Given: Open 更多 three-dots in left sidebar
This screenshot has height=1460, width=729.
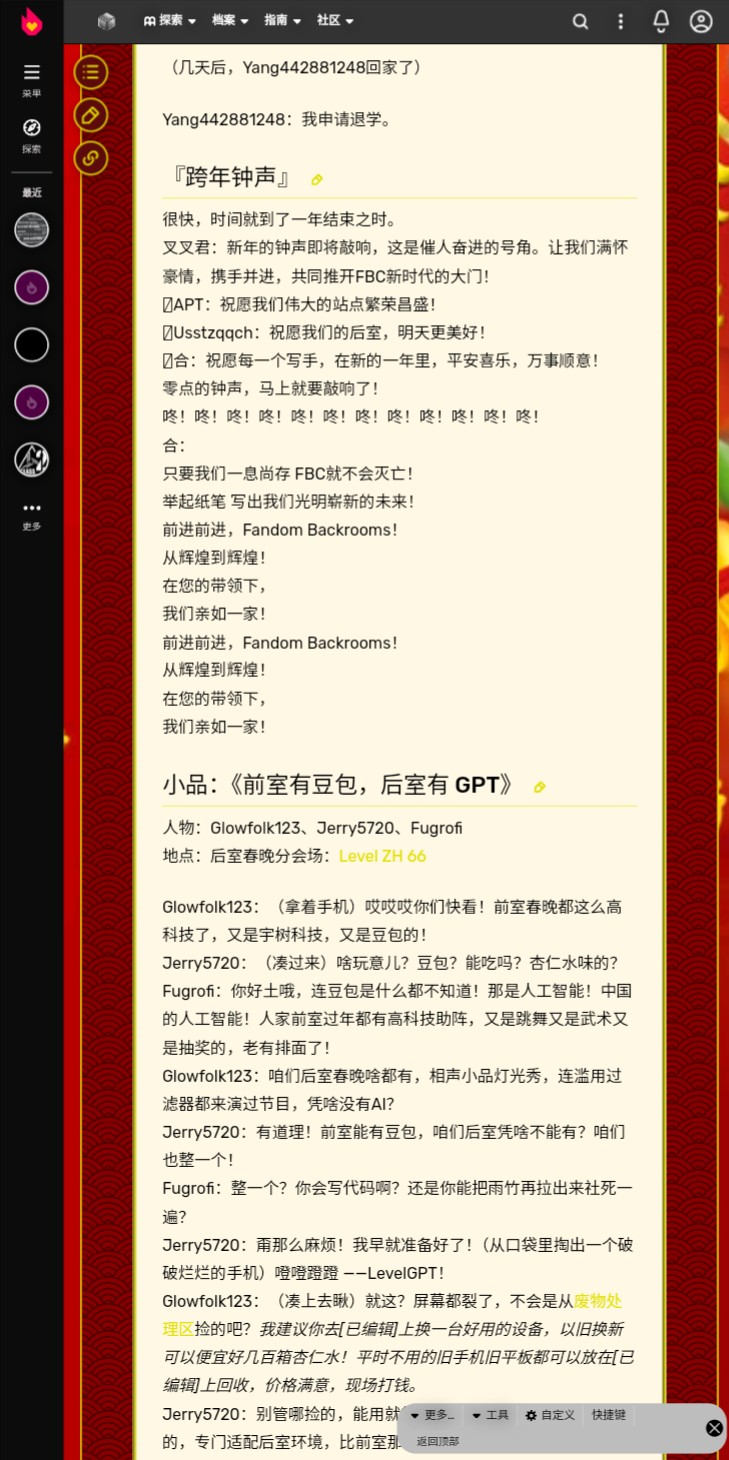Looking at the screenshot, I should point(32,514).
